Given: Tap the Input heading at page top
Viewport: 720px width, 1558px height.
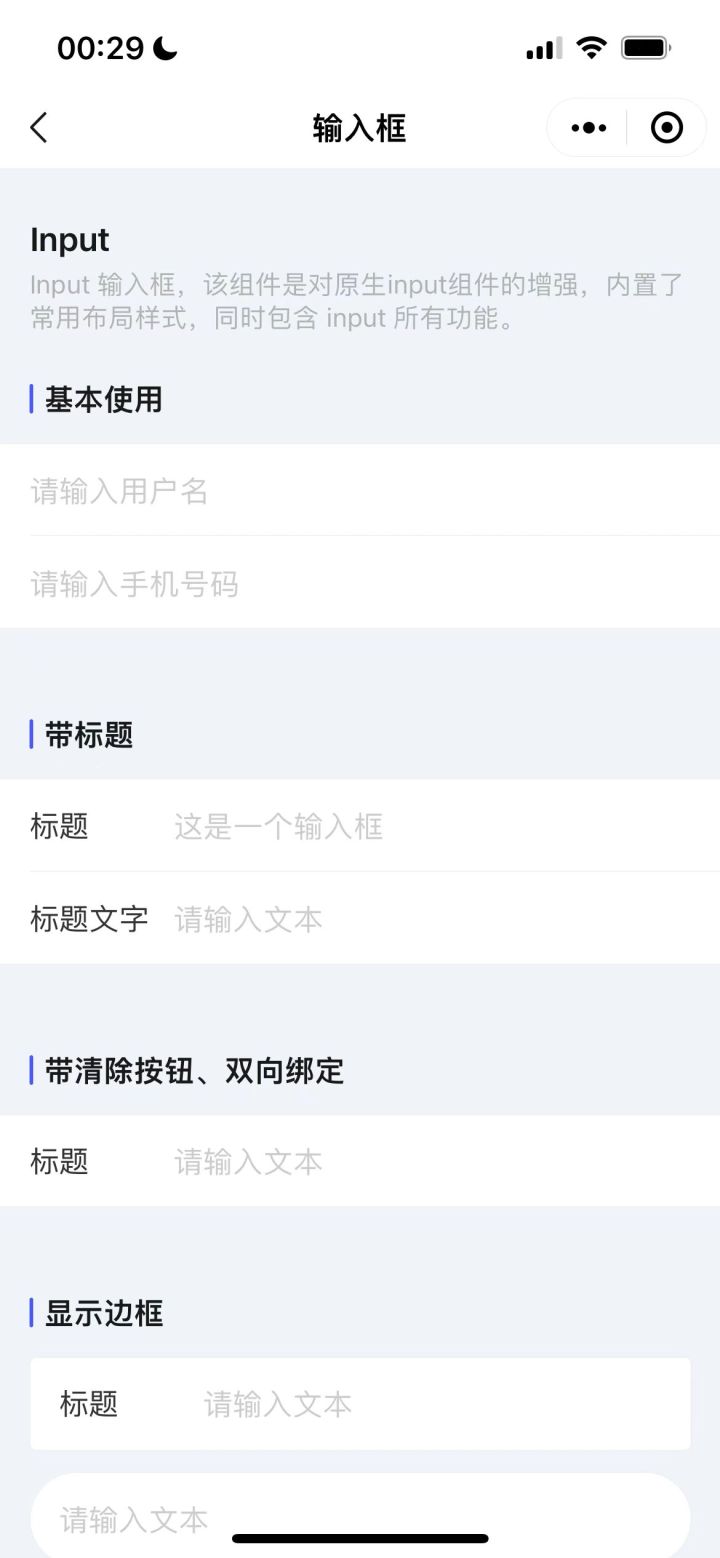Looking at the screenshot, I should pos(70,240).
